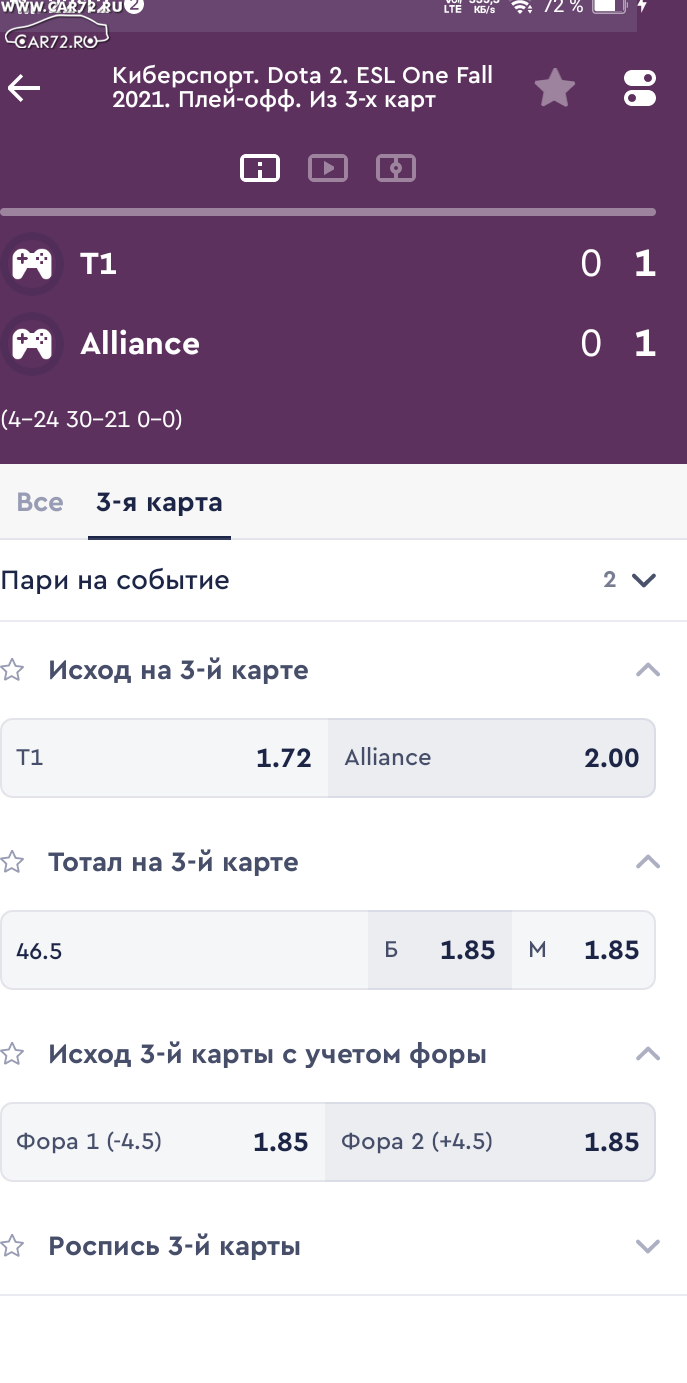
Task: Select the 3-я карта tab
Action: pyautogui.click(x=159, y=502)
